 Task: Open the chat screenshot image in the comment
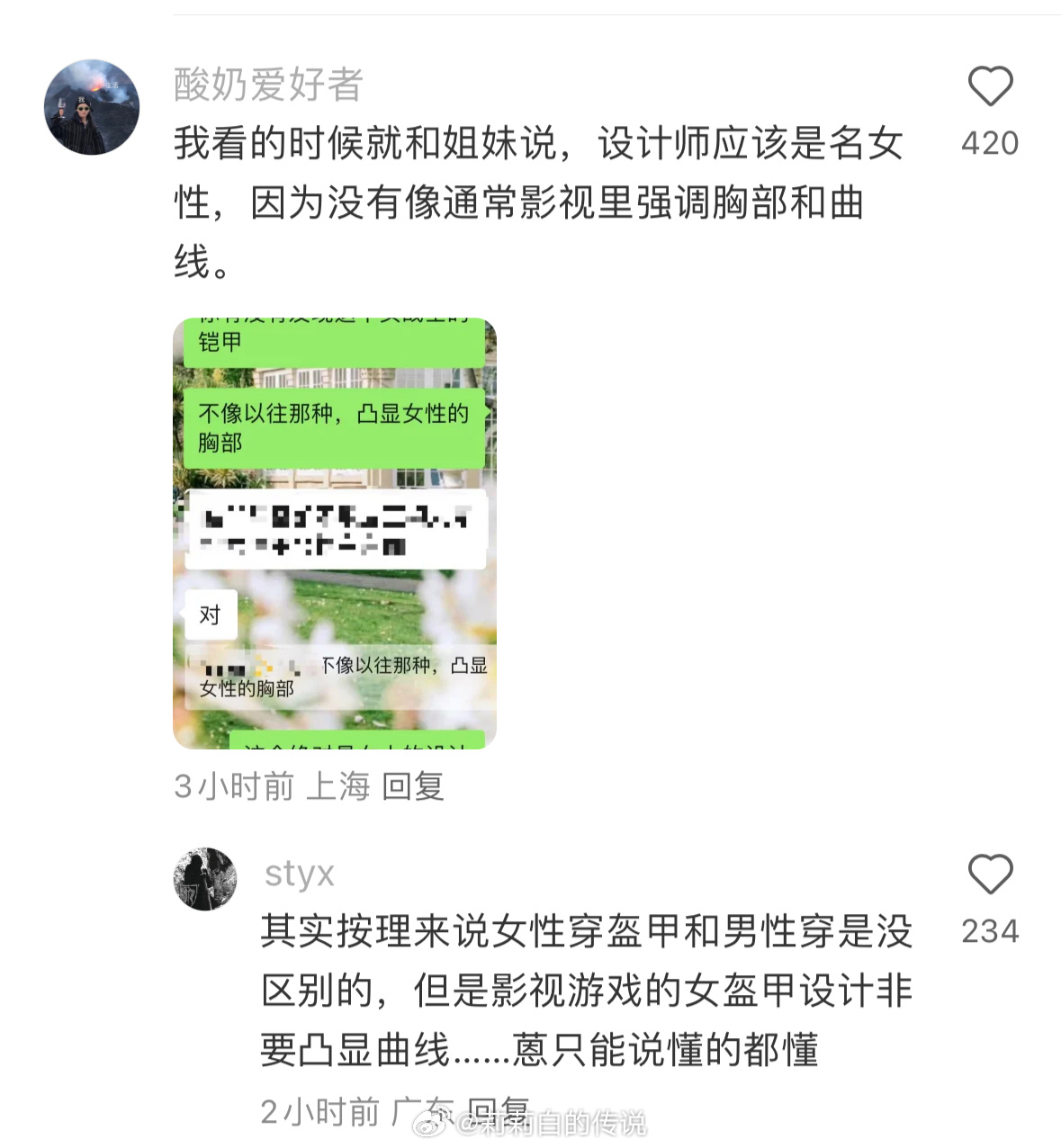click(x=335, y=534)
